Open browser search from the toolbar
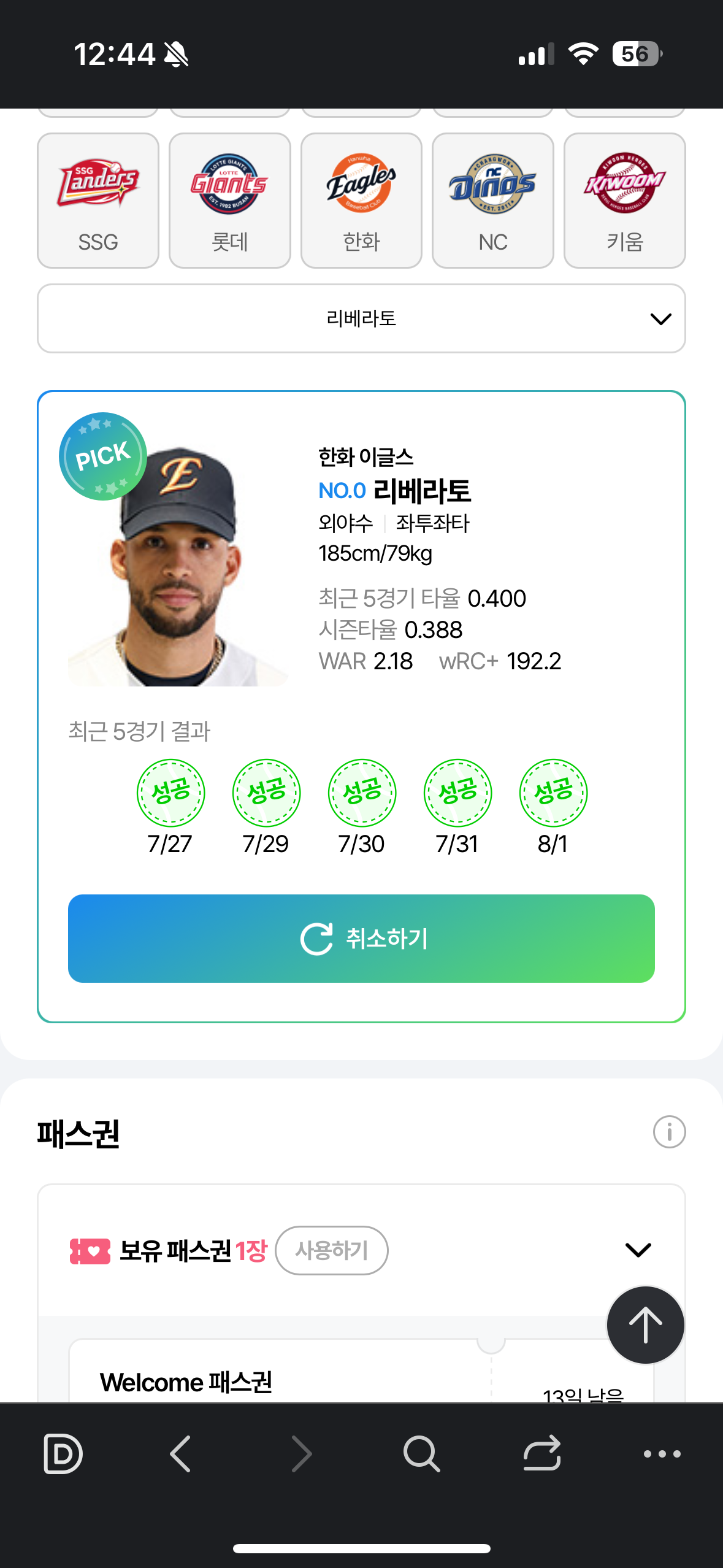The image size is (723, 1568). coord(421,1453)
